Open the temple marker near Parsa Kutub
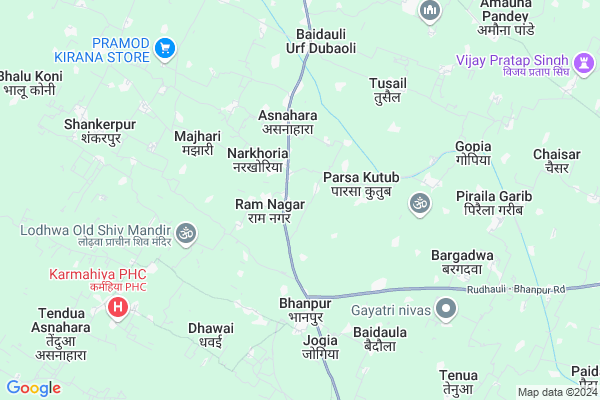This screenshot has width=600, height=400. 418,203
